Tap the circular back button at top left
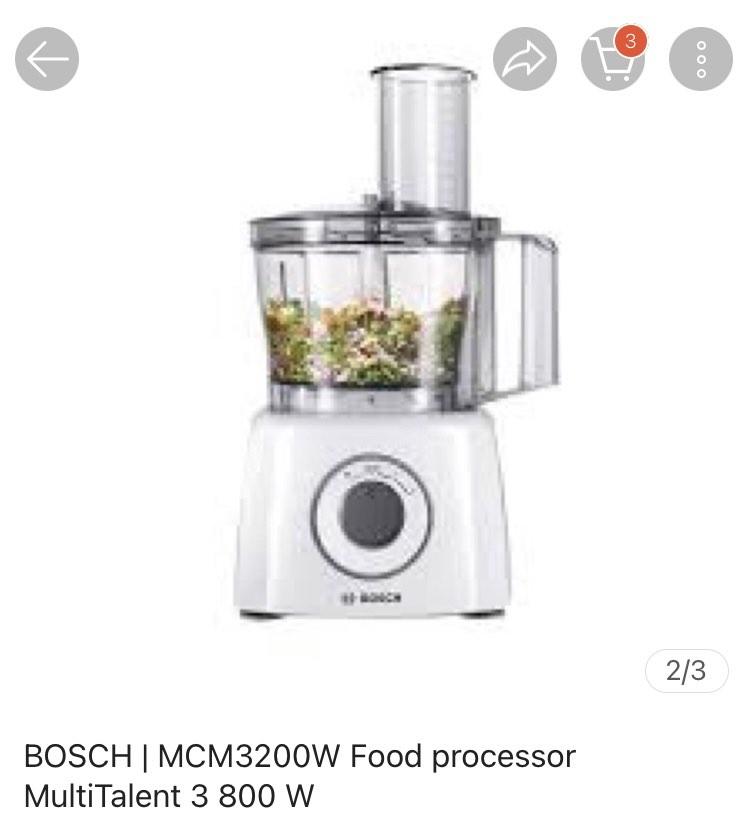The width and height of the screenshot is (749, 830). pyautogui.click(x=46, y=58)
